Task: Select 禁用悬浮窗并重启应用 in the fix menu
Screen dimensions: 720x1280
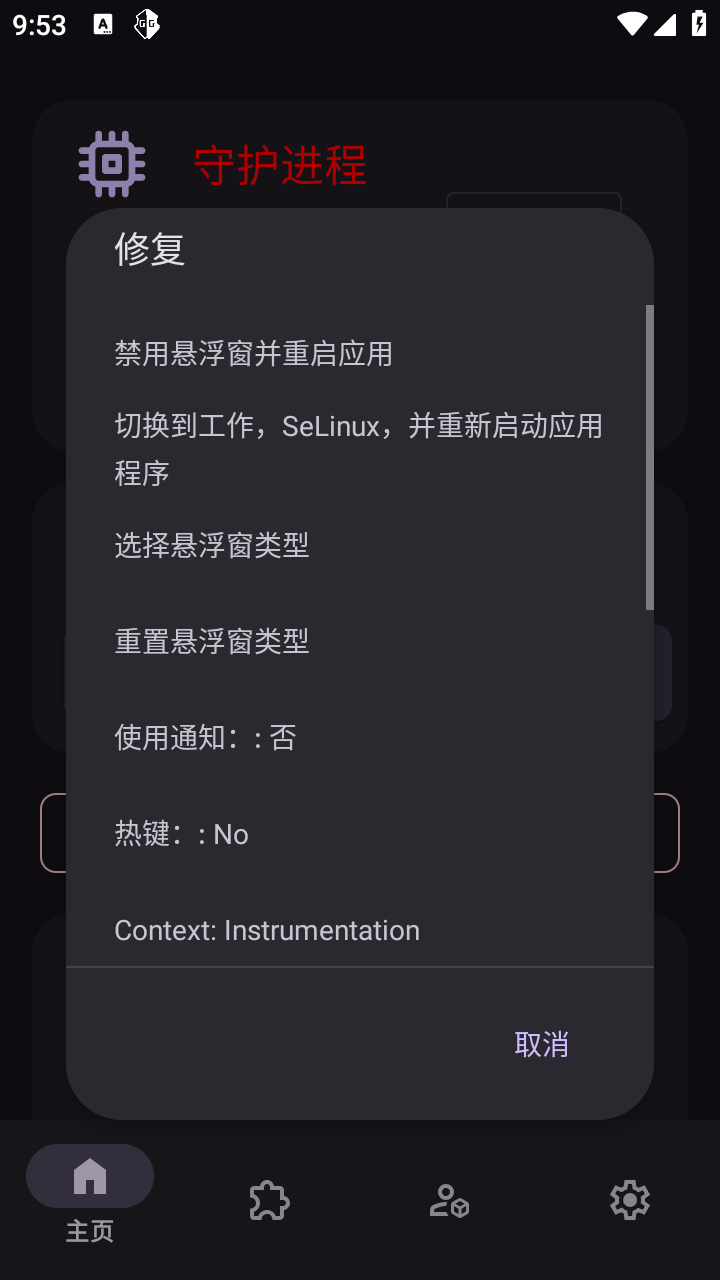Action: (x=253, y=354)
